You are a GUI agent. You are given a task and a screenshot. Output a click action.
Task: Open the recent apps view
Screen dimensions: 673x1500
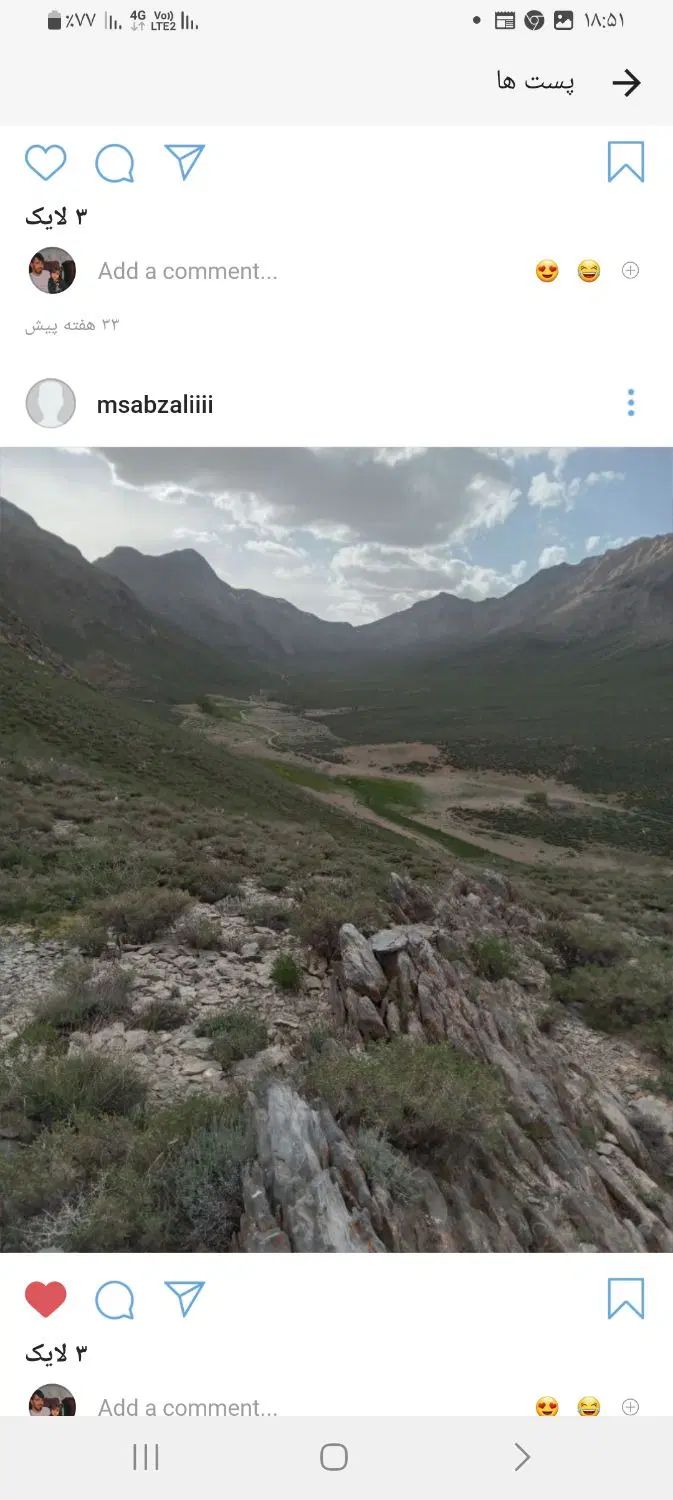pos(146,1457)
